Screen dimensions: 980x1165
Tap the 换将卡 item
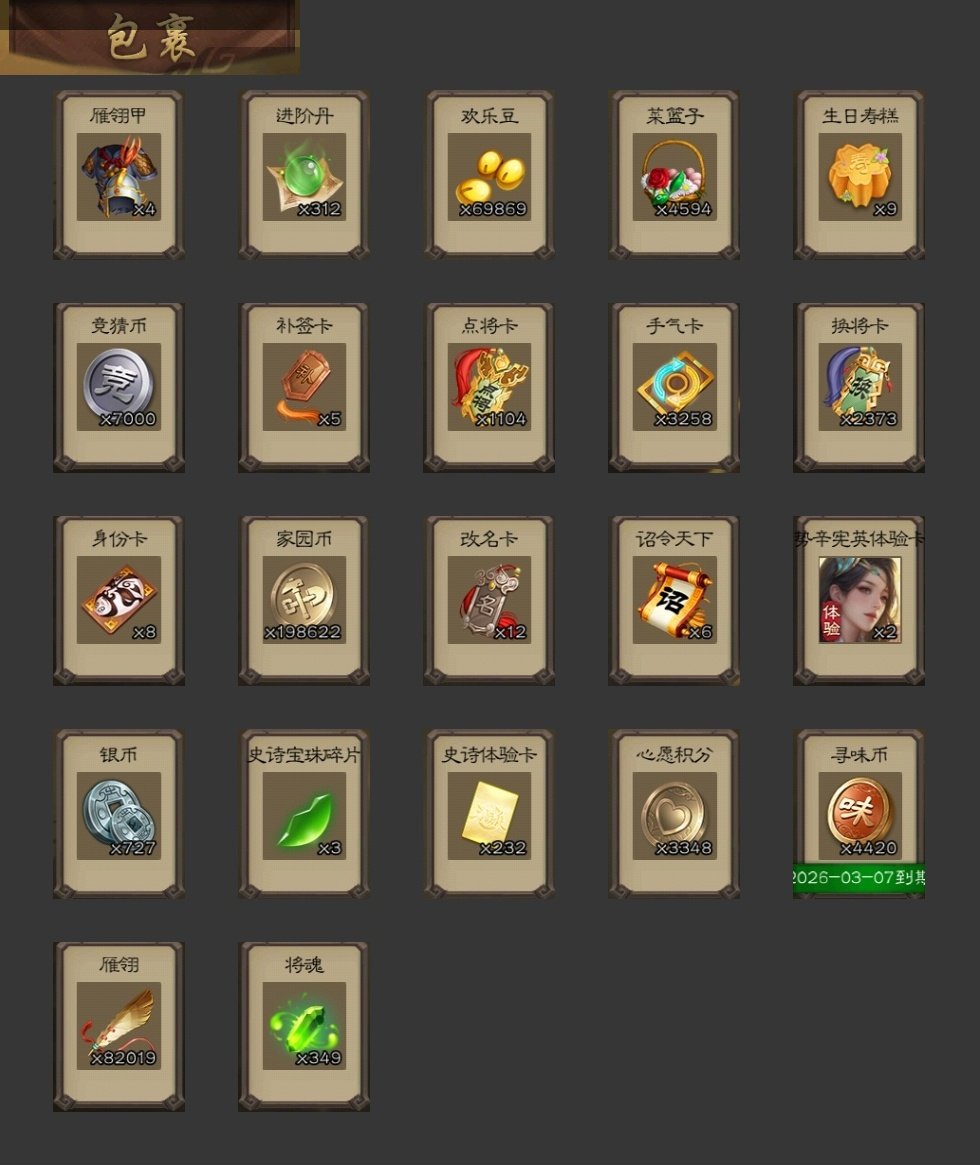859,388
